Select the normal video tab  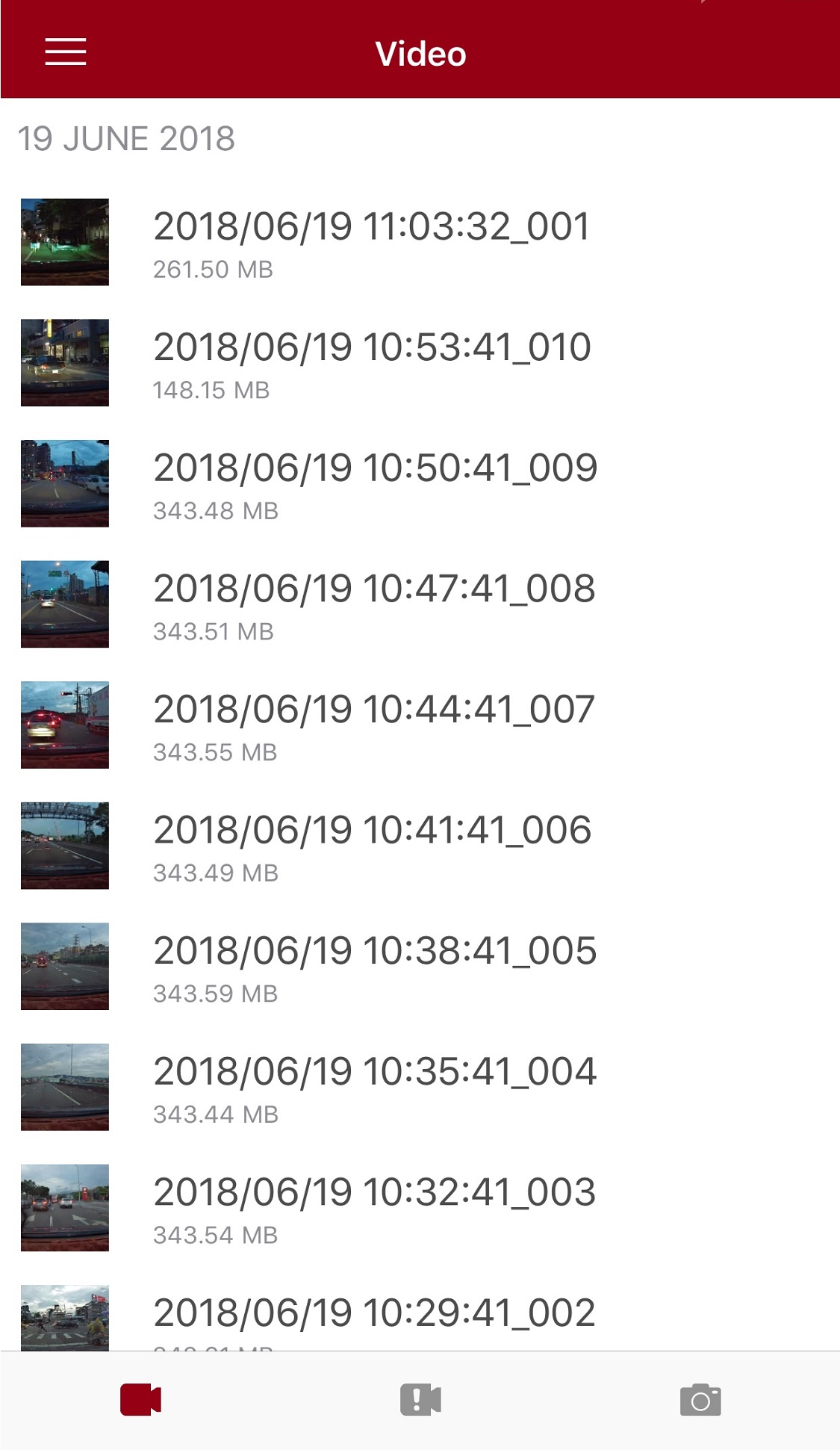140,1399
